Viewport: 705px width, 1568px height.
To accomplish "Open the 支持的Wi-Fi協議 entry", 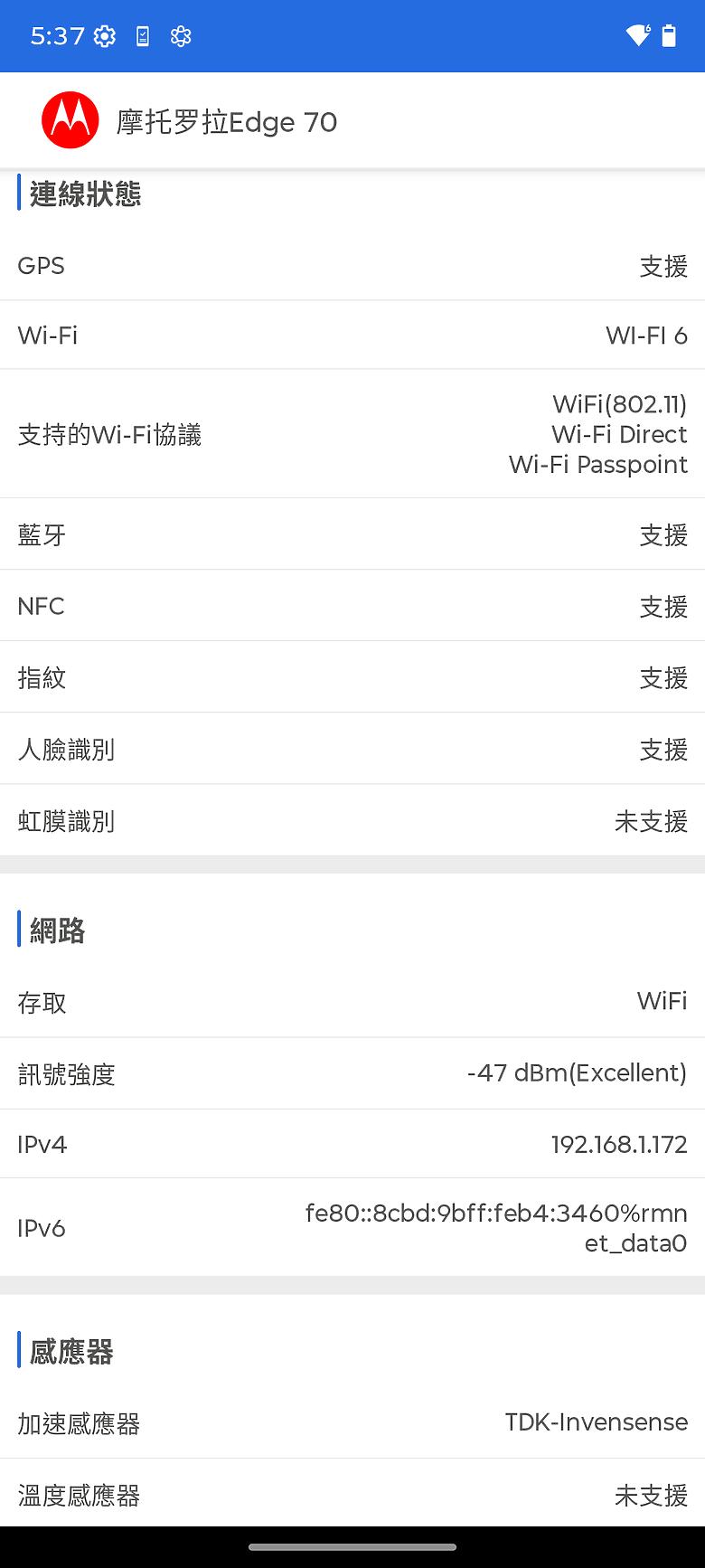I will pyautogui.click(x=352, y=435).
